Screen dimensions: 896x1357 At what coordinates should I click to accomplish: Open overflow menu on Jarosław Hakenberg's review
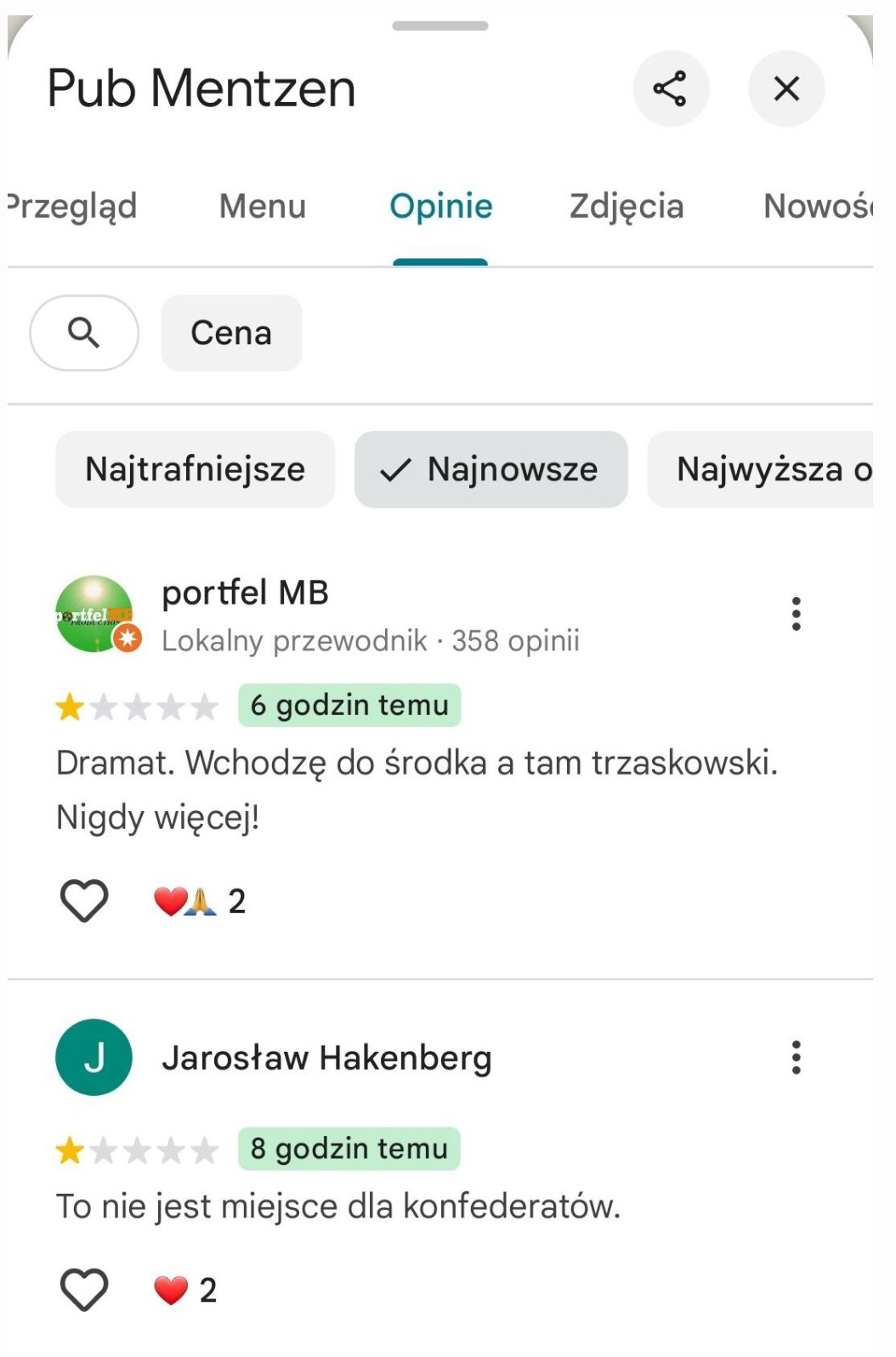796,1058
